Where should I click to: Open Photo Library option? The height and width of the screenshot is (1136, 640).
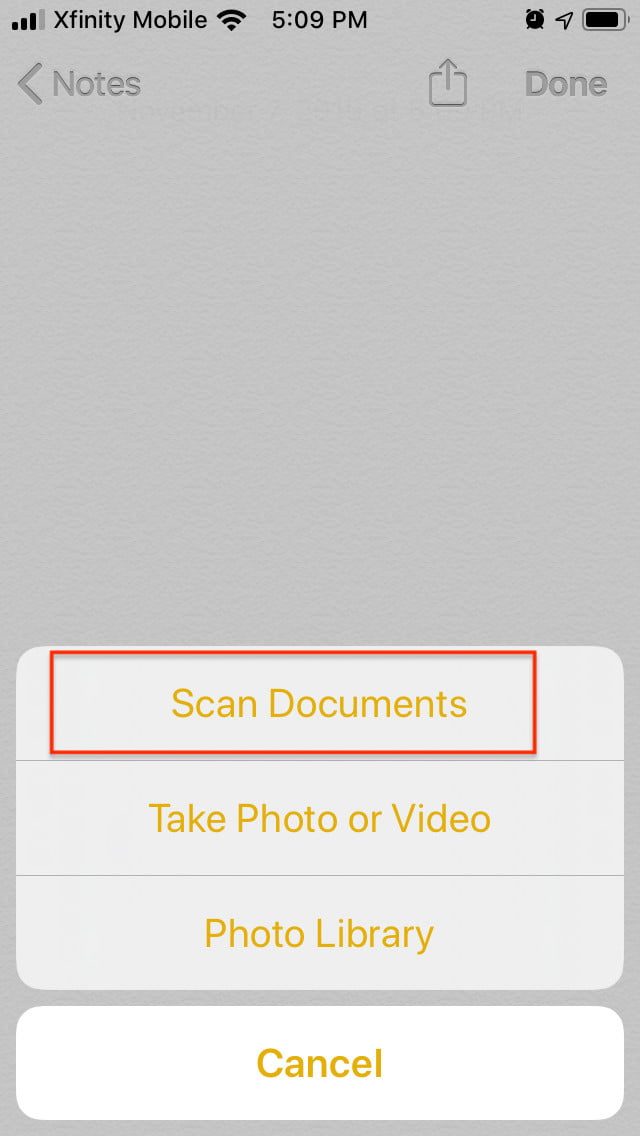pyautogui.click(x=319, y=934)
